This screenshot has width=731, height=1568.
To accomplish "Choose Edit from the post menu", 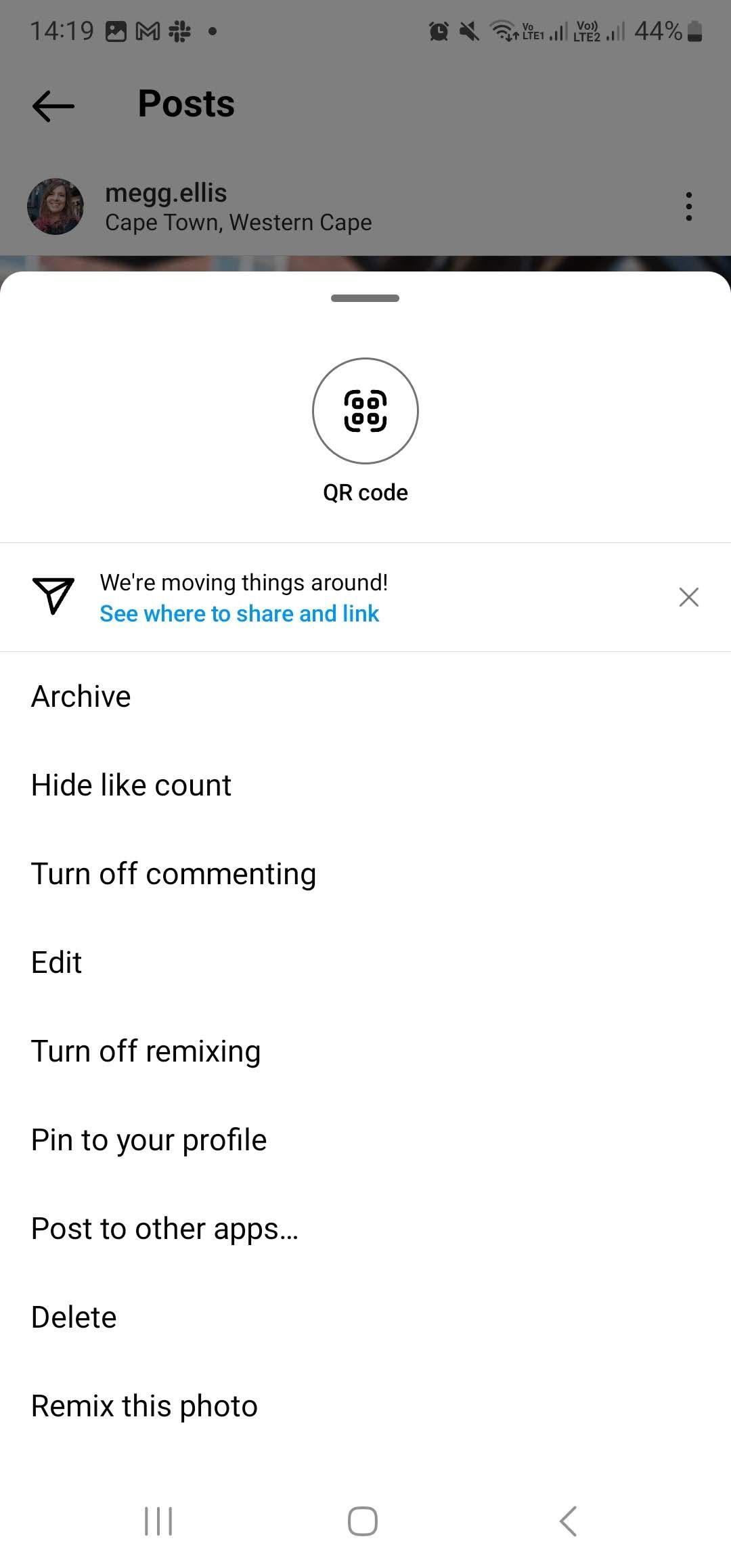I will (57, 962).
